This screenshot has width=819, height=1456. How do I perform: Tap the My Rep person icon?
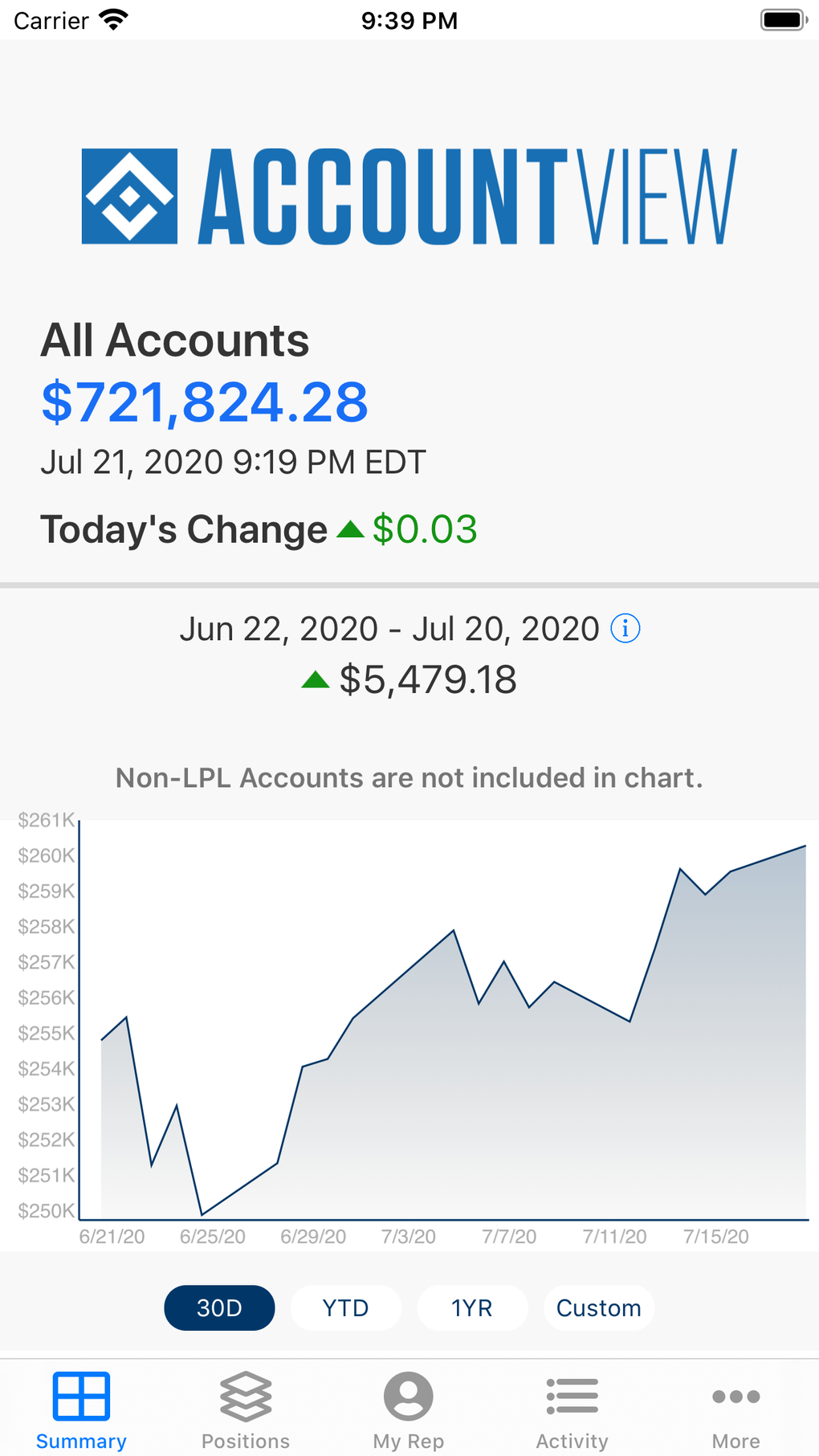[x=409, y=1396]
